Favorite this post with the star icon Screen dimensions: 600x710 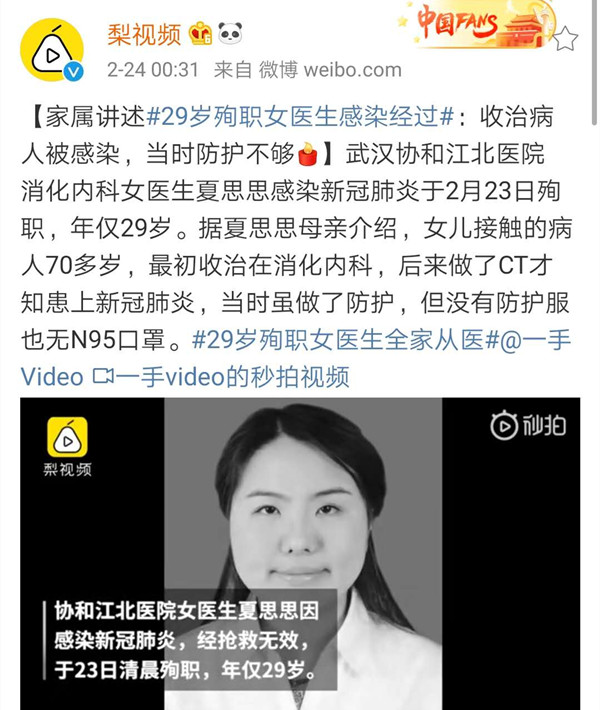(566, 39)
